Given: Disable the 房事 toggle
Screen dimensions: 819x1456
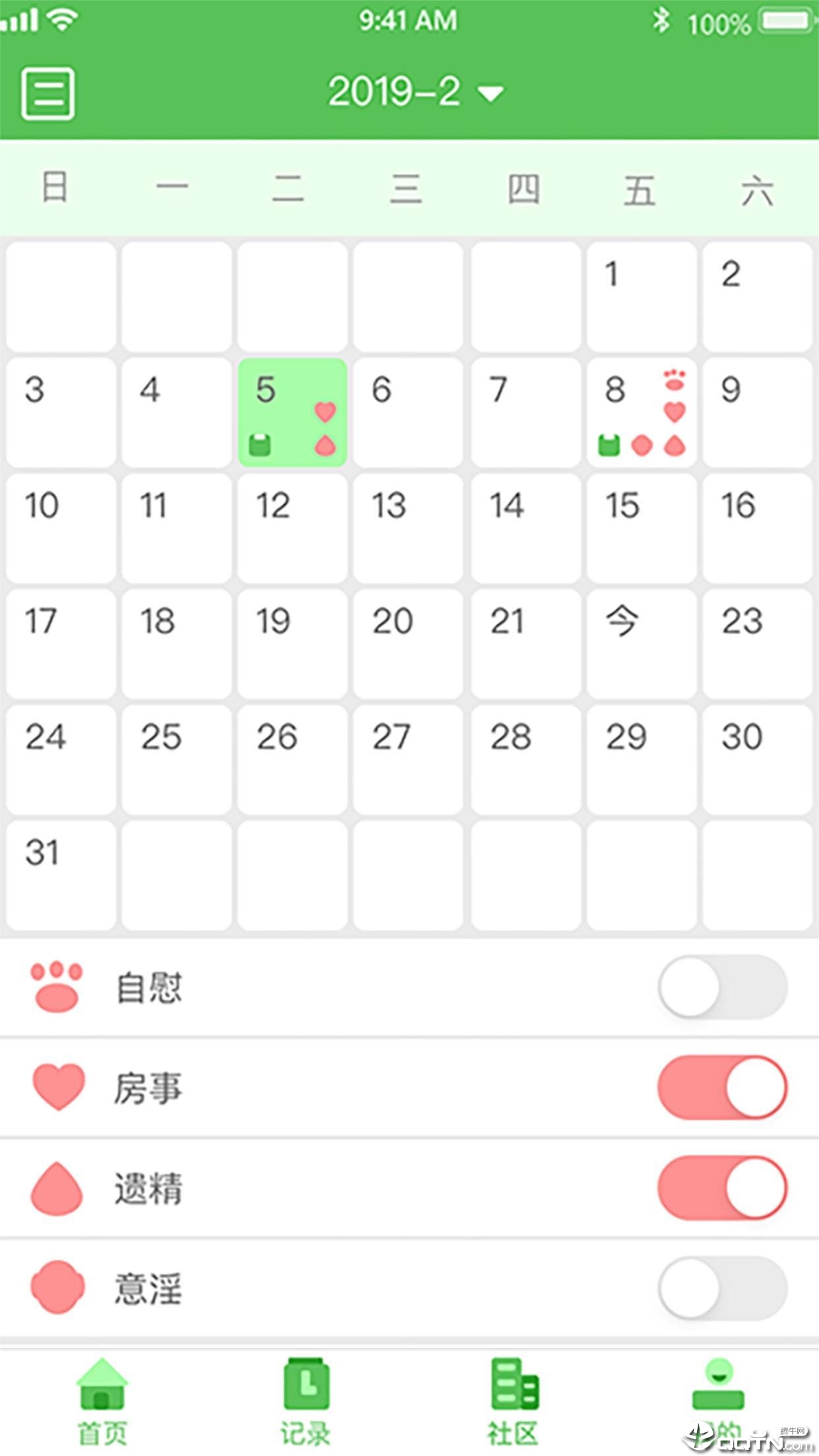Looking at the screenshot, I should coord(722,1087).
